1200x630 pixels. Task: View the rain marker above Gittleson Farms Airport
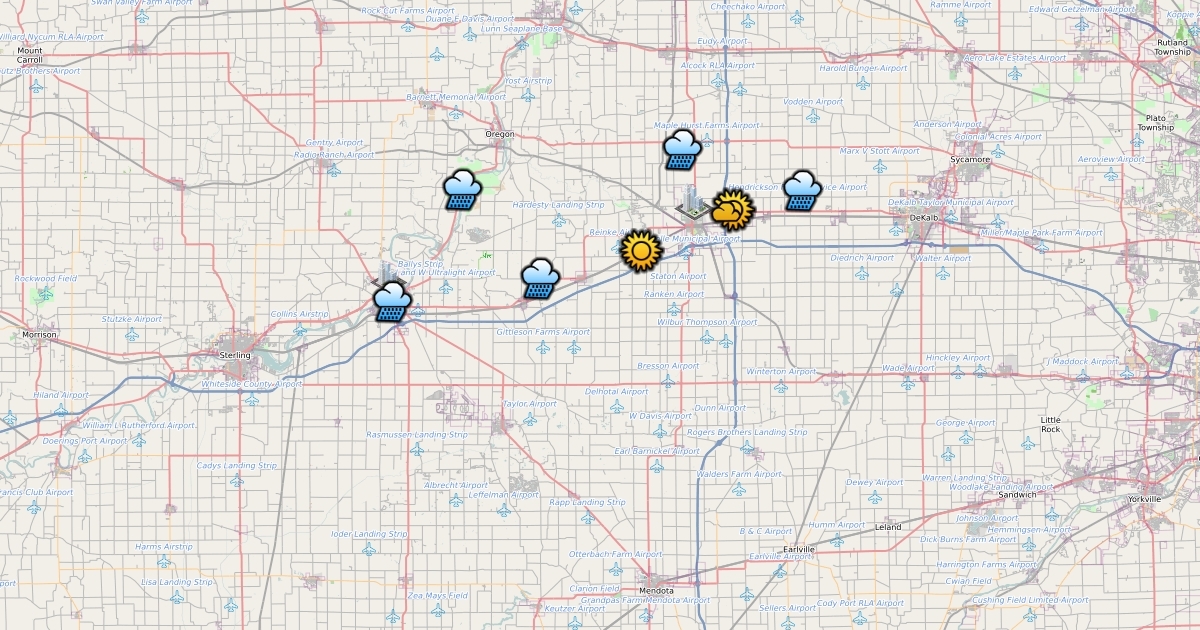click(x=540, y=278)
